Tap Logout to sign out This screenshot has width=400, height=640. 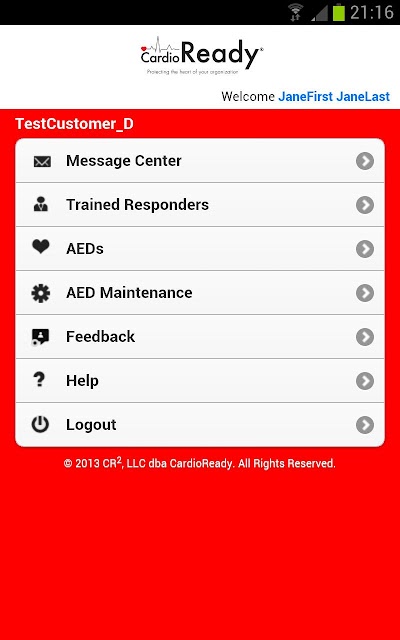200,425
